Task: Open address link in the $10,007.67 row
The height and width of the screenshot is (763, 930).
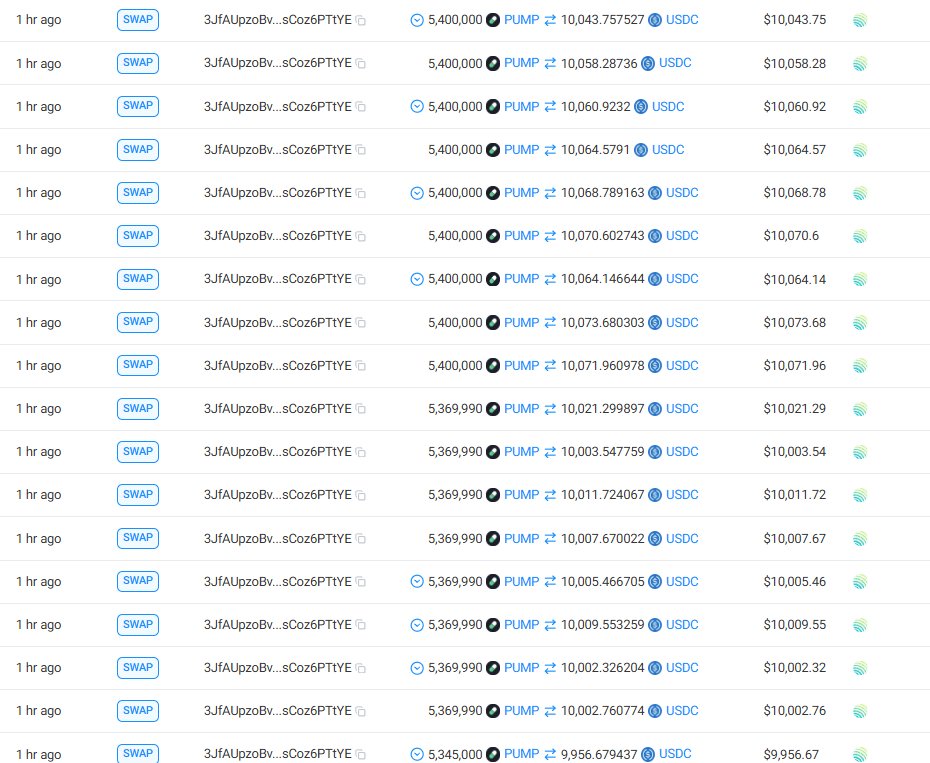Action: pos(277,538)
